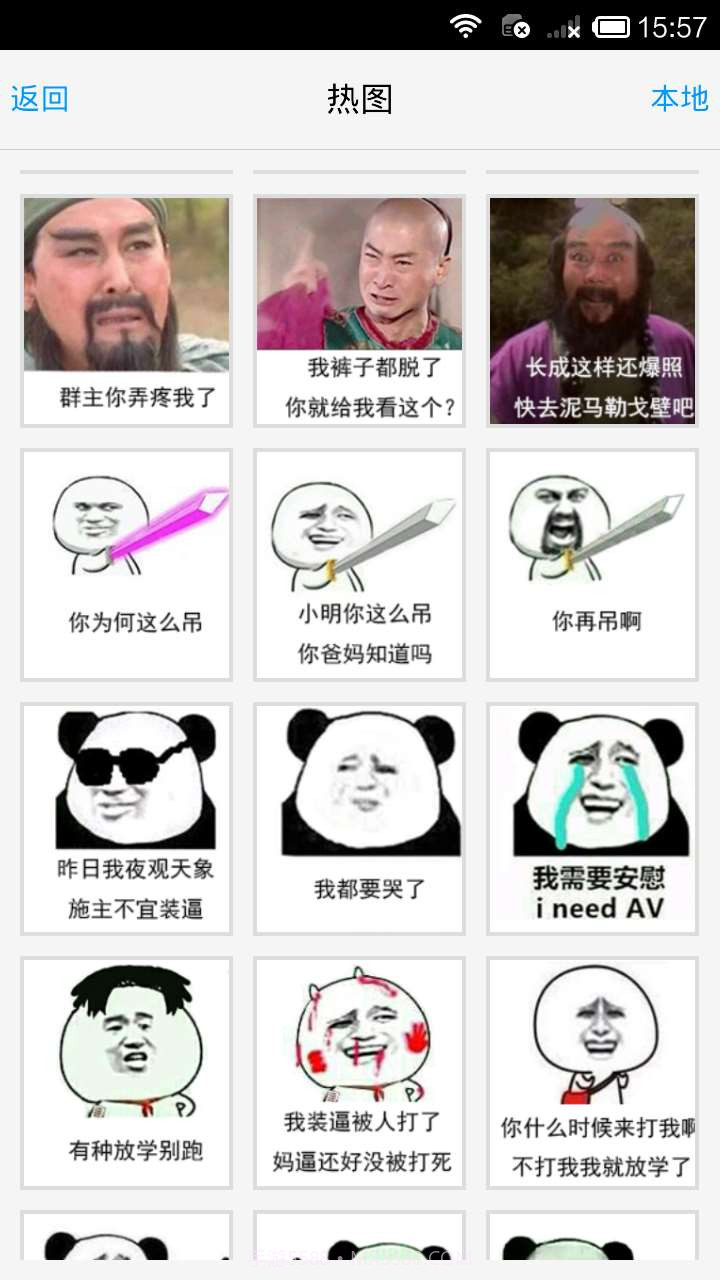Tap the battery indicator in the status bar
The image size is (720, 1280).
coord(612,27)
